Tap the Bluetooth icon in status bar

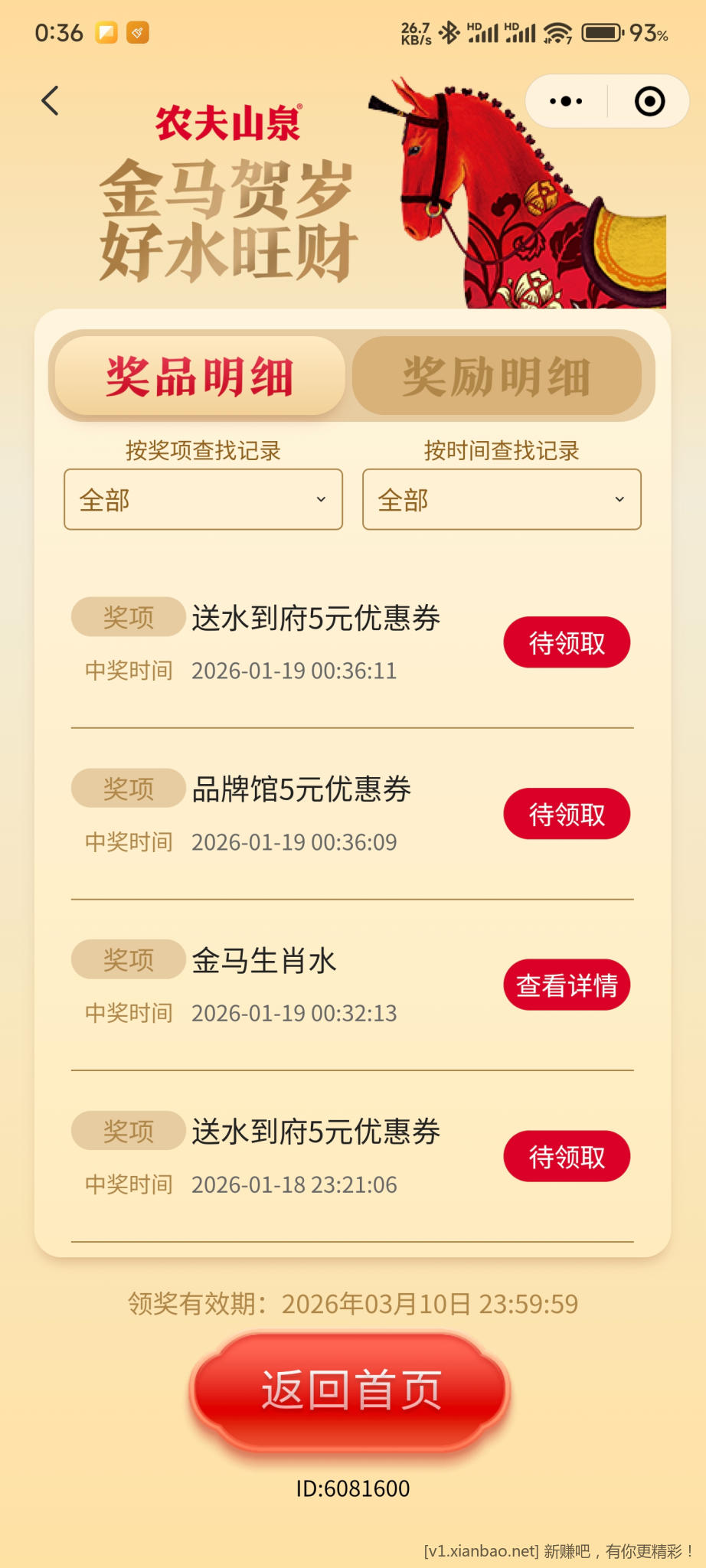450,32
